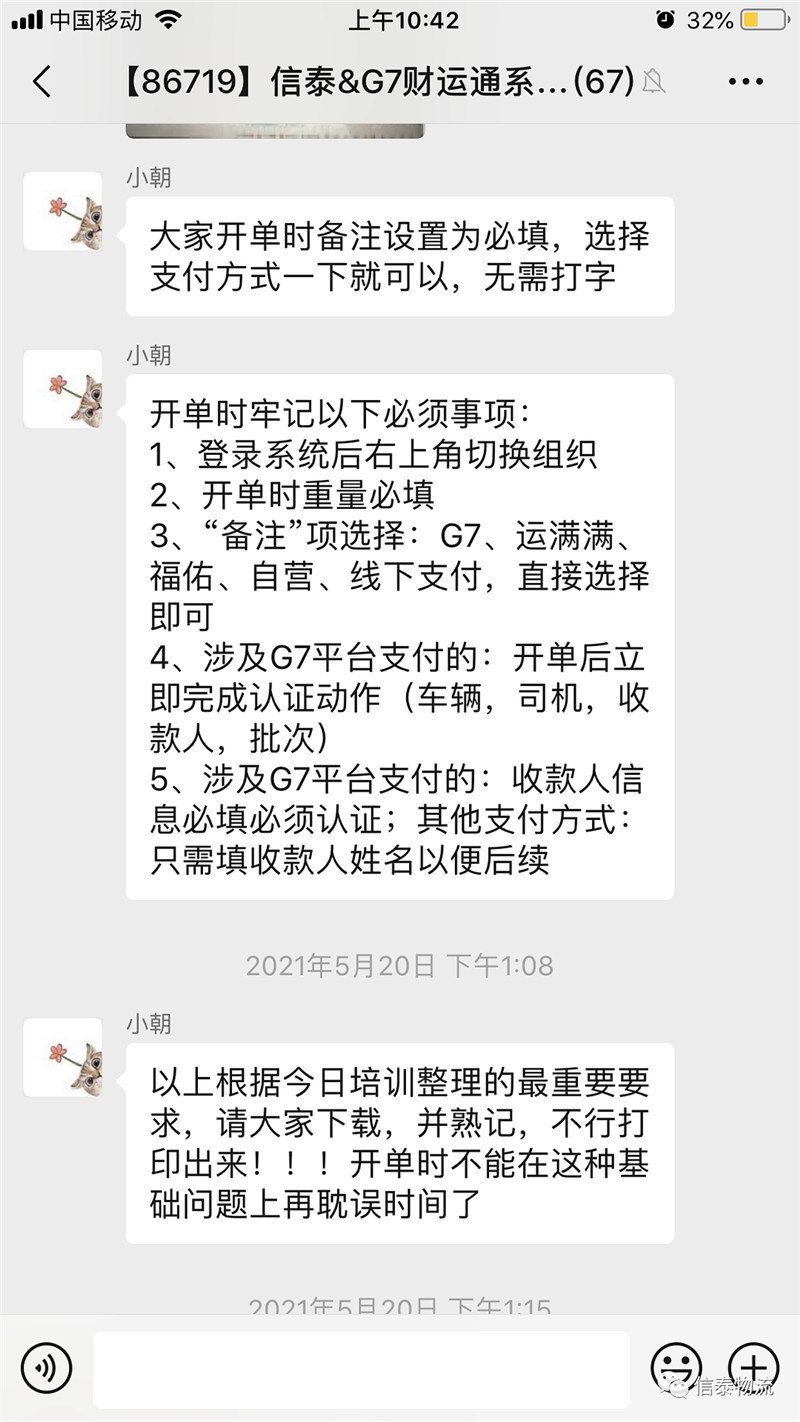This screenshot has width=800, height=1422.
Task: Open the plus attachment menu
Action: (x=753, y=1366)
